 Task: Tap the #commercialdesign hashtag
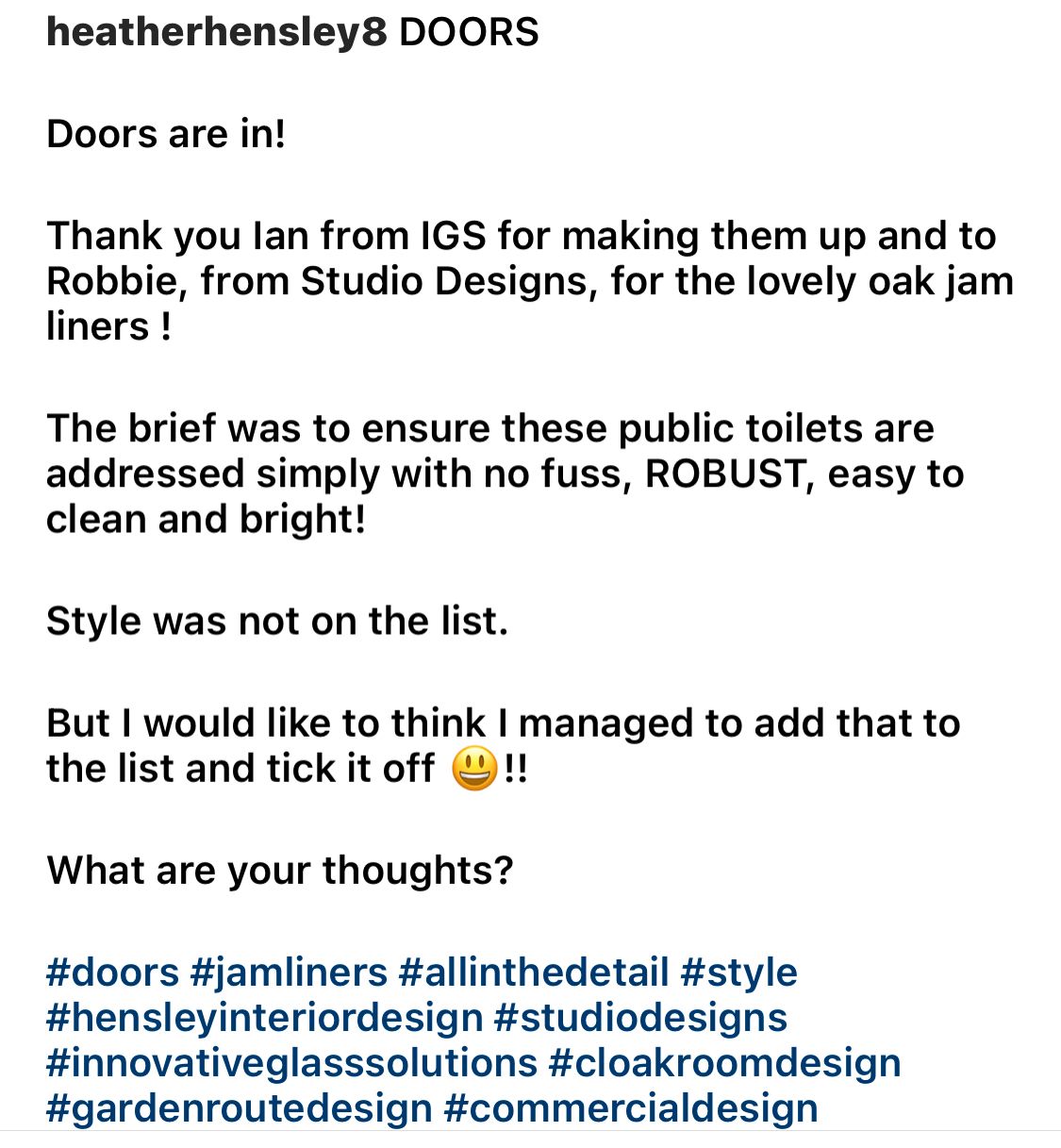tap(630, 1108)
